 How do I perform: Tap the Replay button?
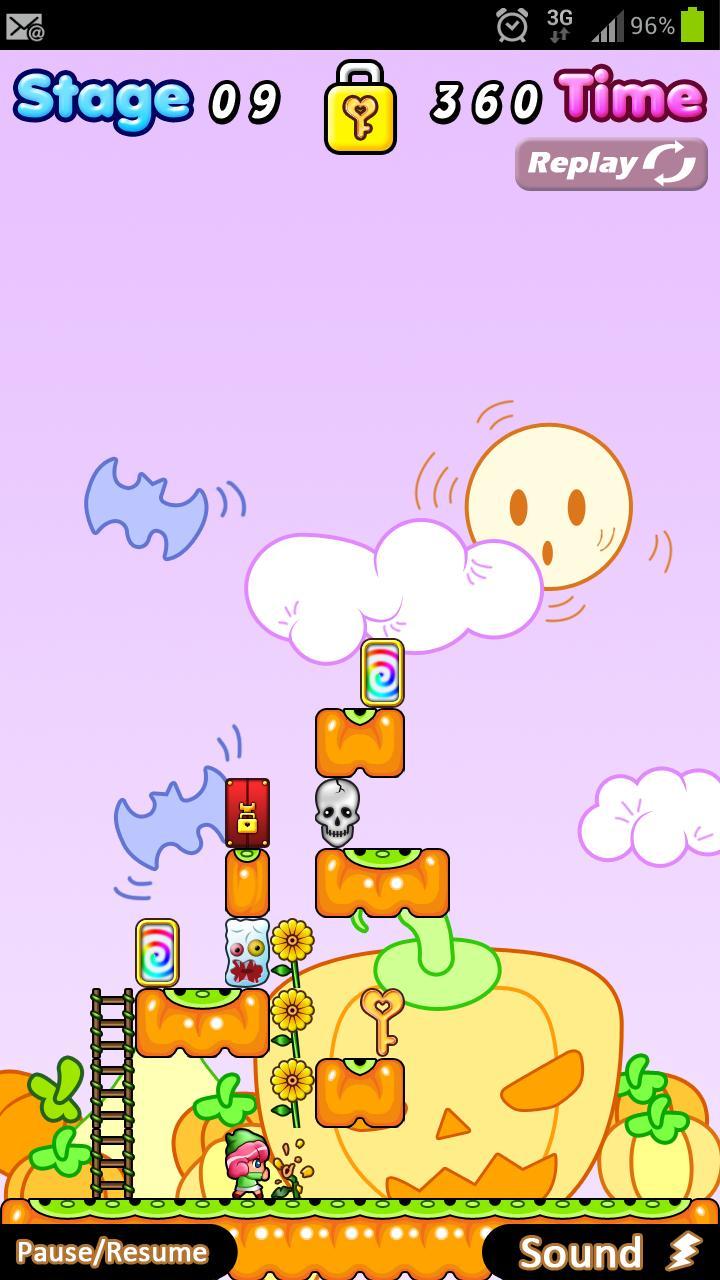click(611, 163)
